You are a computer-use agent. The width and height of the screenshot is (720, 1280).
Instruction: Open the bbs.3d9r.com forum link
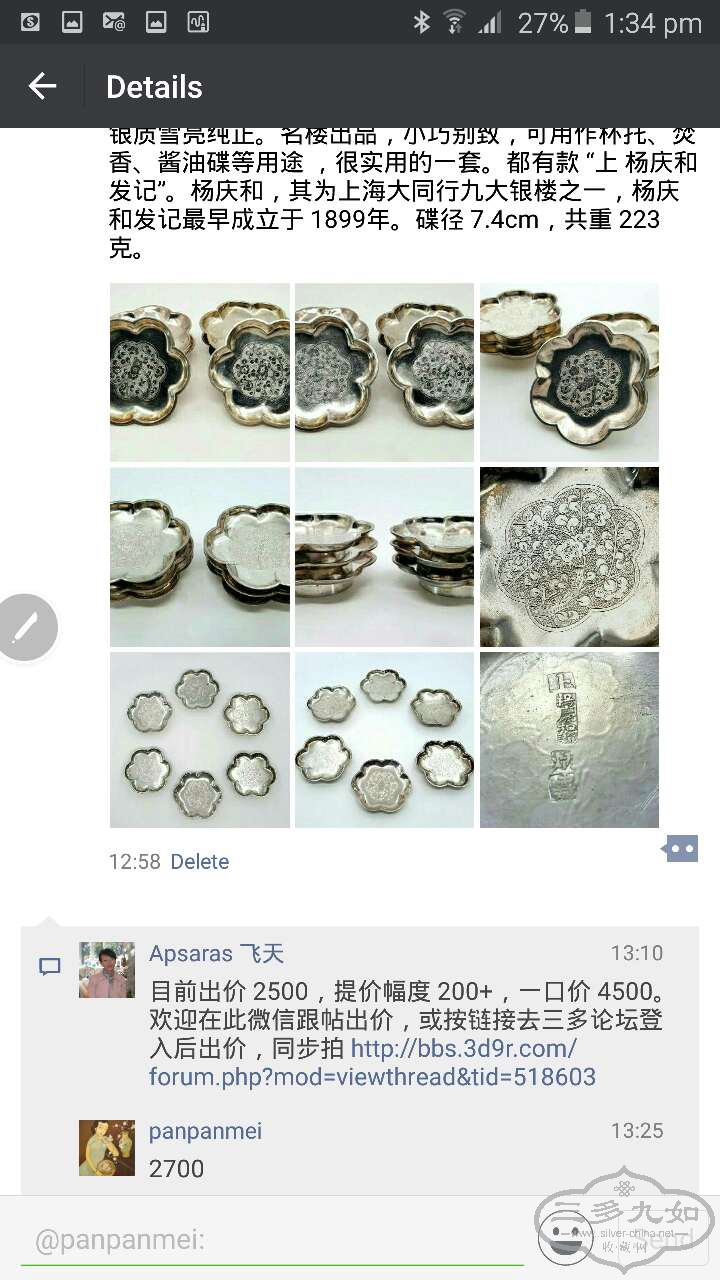372,1063
